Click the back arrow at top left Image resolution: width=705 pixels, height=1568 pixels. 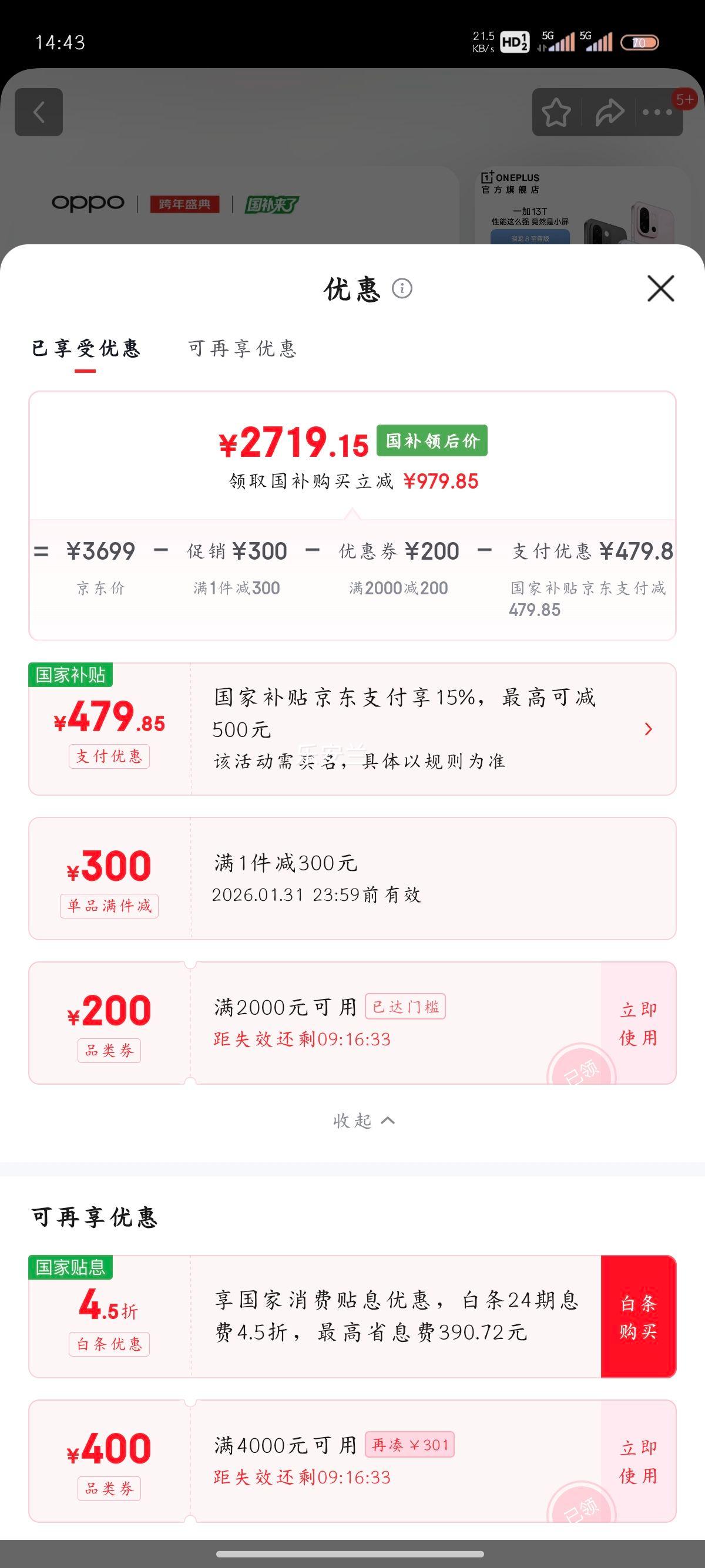point(39,113)
